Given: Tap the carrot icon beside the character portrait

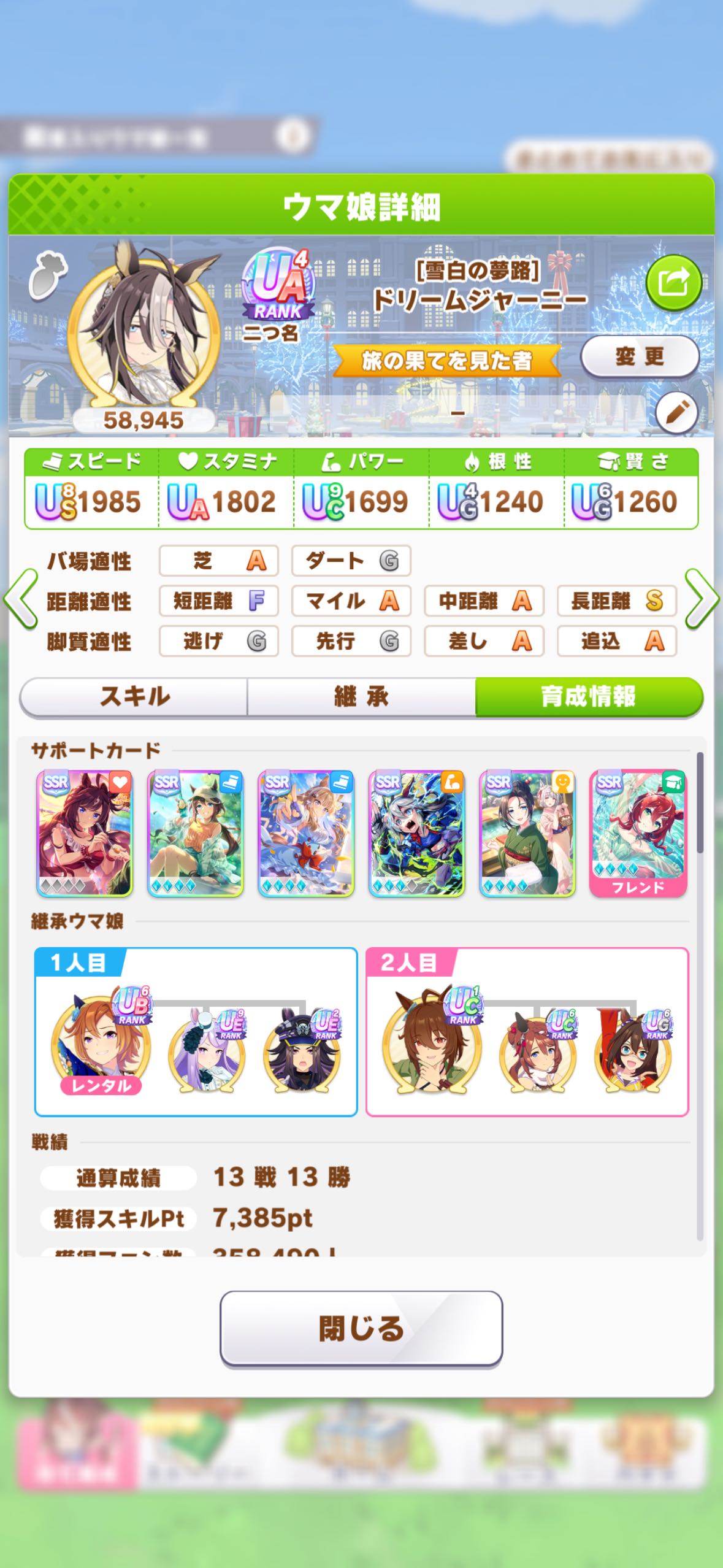Looking at the screenshot, I should tap(48, 276).
